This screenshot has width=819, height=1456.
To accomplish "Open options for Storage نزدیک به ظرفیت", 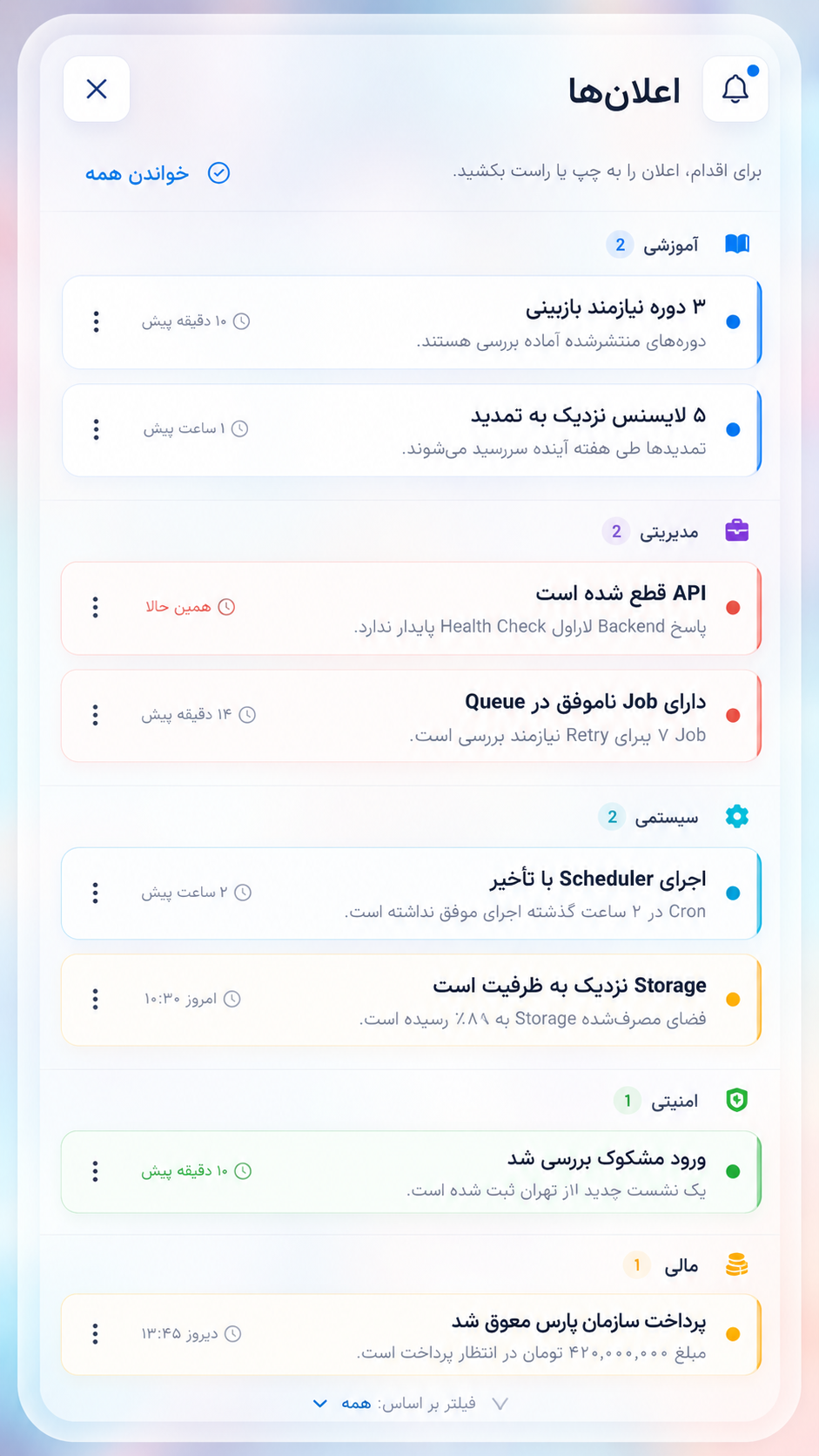I will [x=96, y=999].
